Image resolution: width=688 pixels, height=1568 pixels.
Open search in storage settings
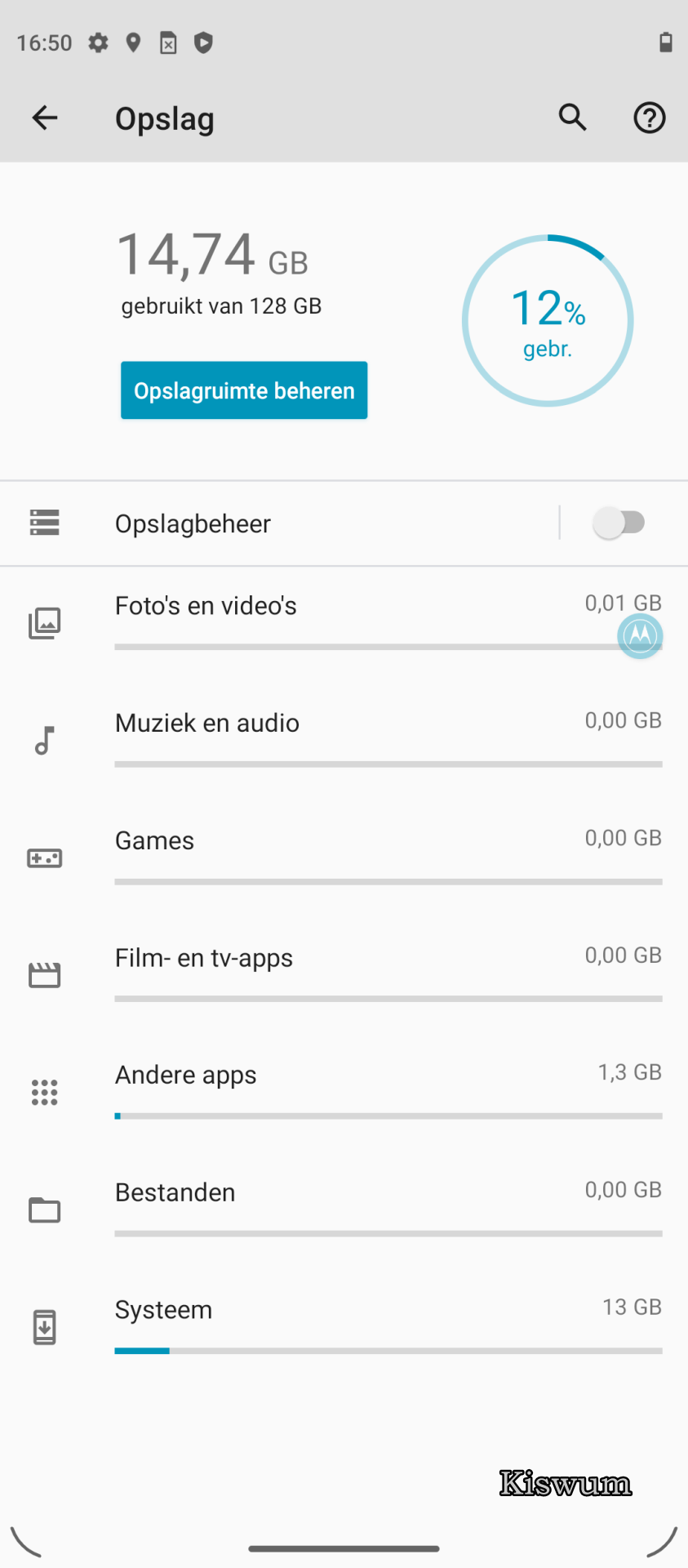tap(573, 118)
